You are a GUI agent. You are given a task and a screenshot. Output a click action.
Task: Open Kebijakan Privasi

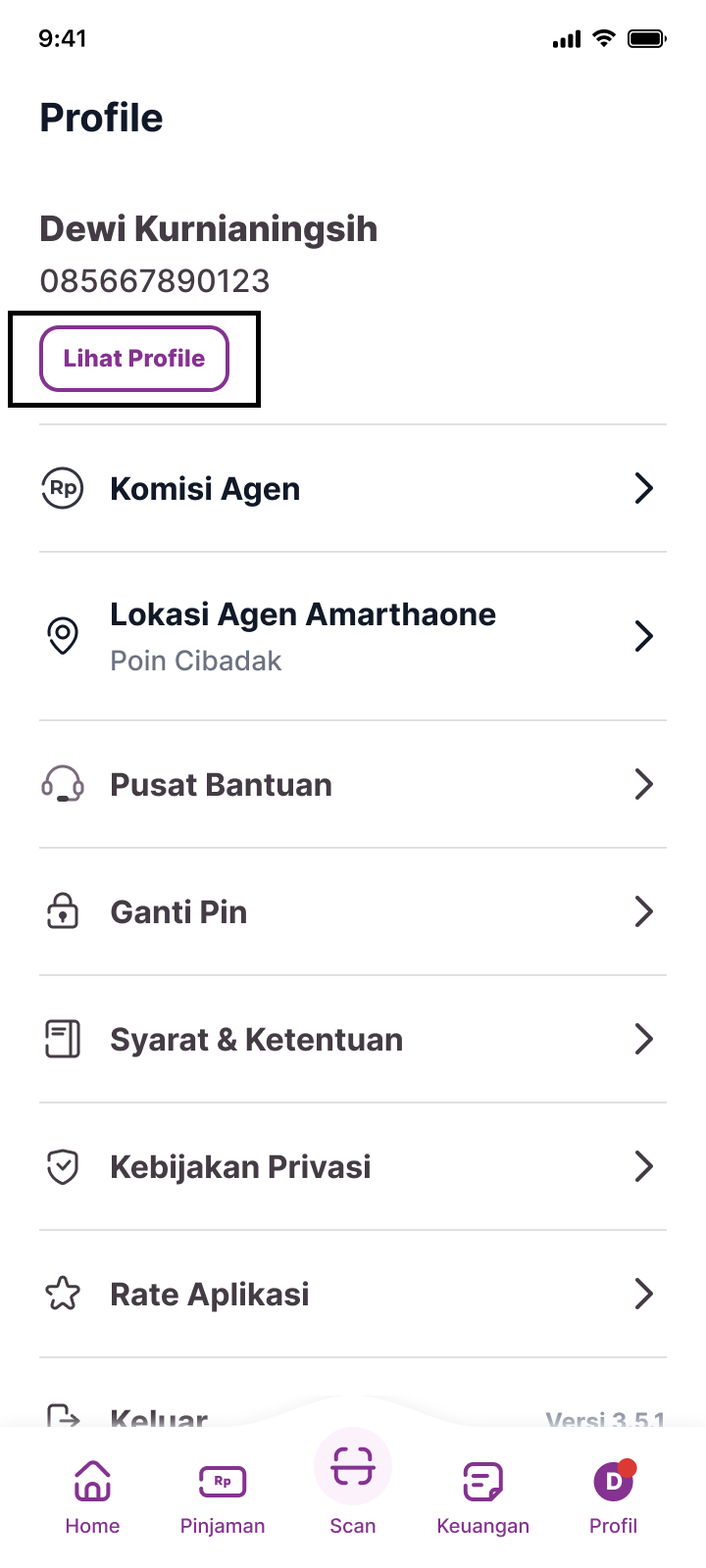click(353, 1166)
